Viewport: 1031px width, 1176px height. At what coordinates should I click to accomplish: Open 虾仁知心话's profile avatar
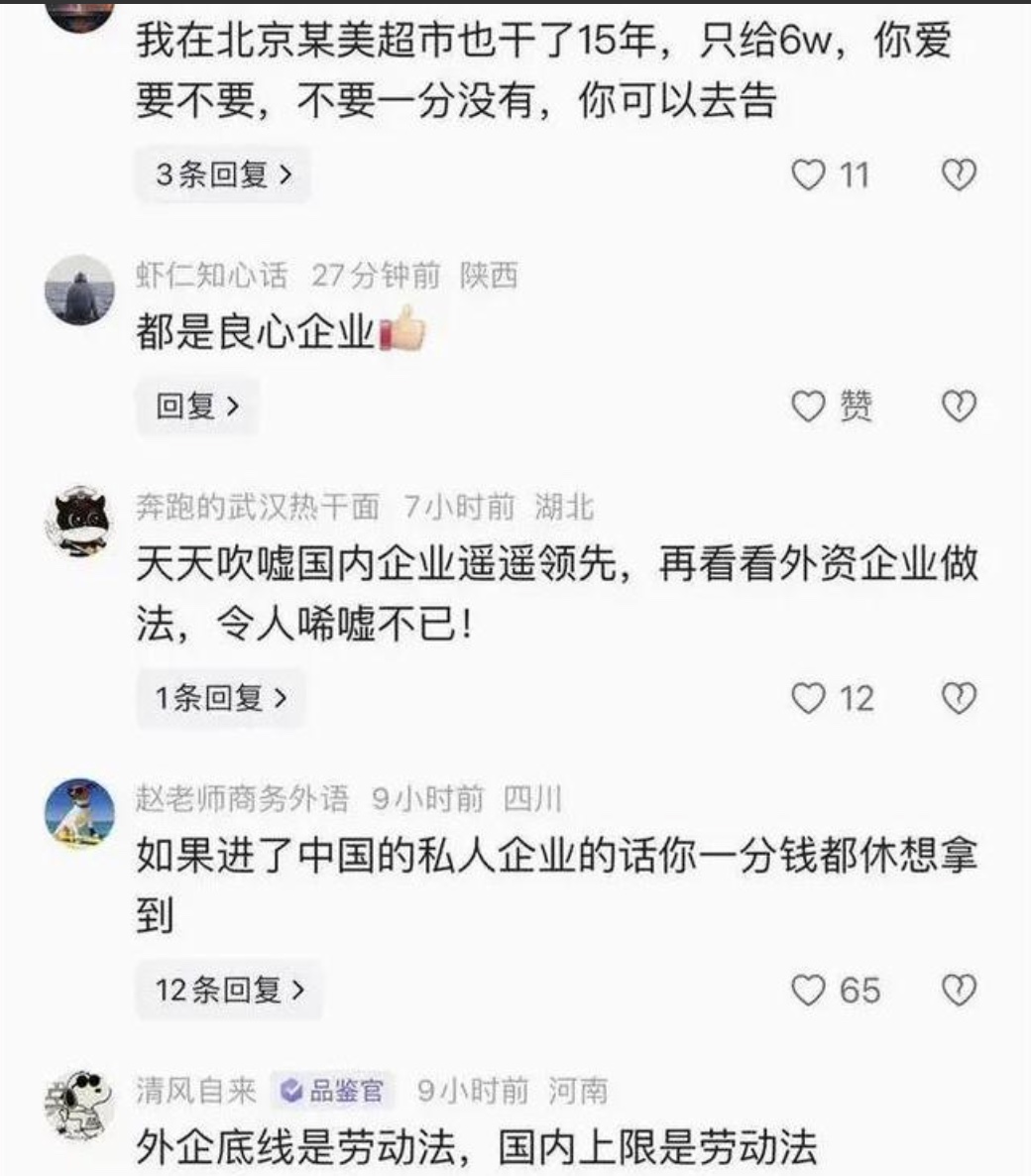tap(80, 290)
